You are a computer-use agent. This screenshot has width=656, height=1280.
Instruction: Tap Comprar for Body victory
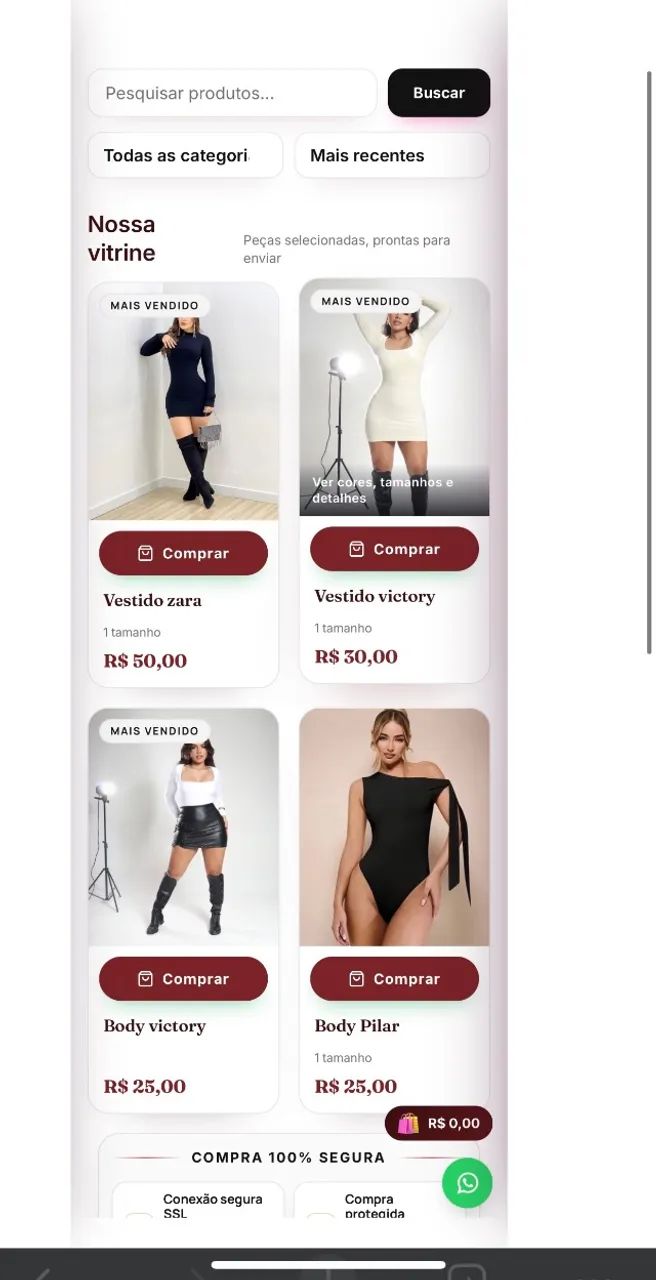point(183,979)
